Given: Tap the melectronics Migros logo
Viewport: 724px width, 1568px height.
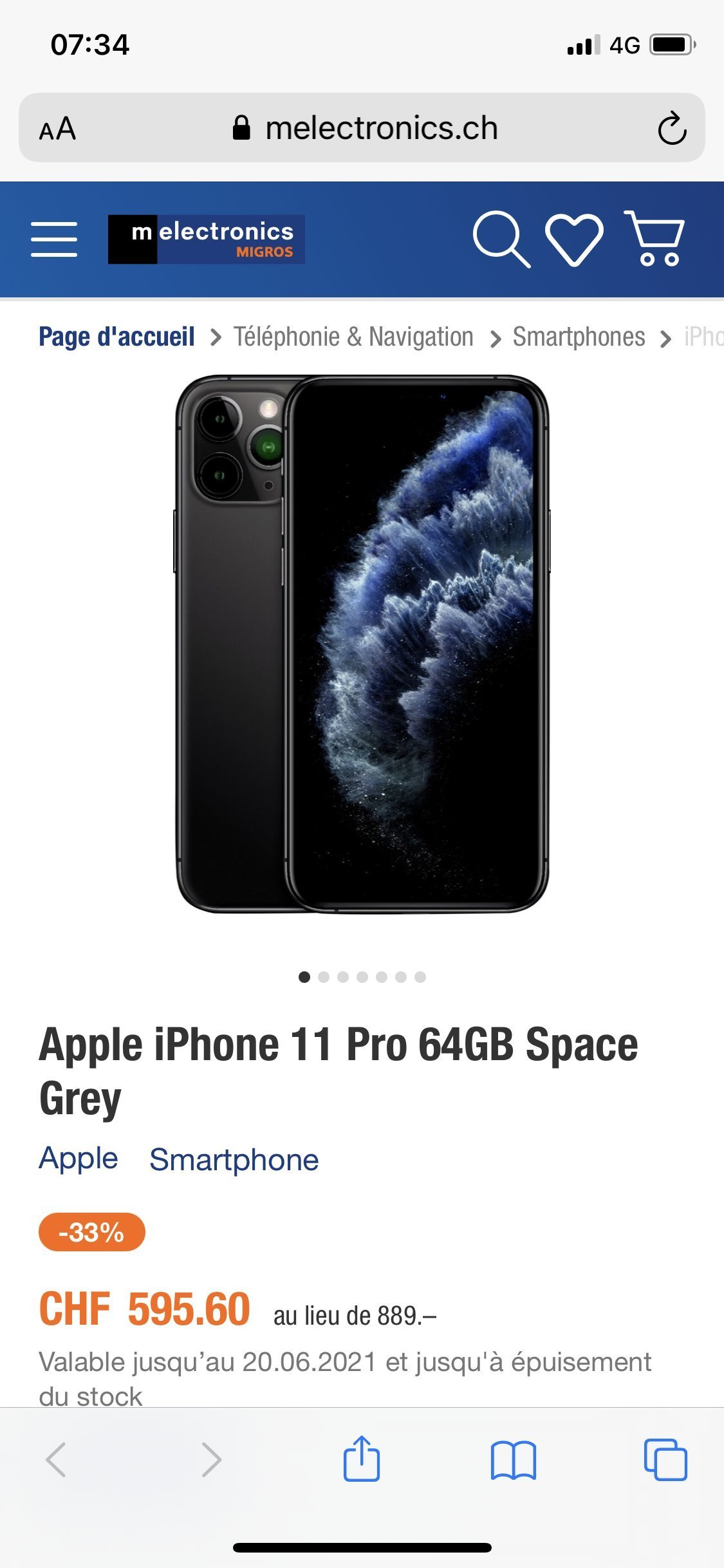Looking at the screenshot, I should pyautogui.click(x=207, y=239).
